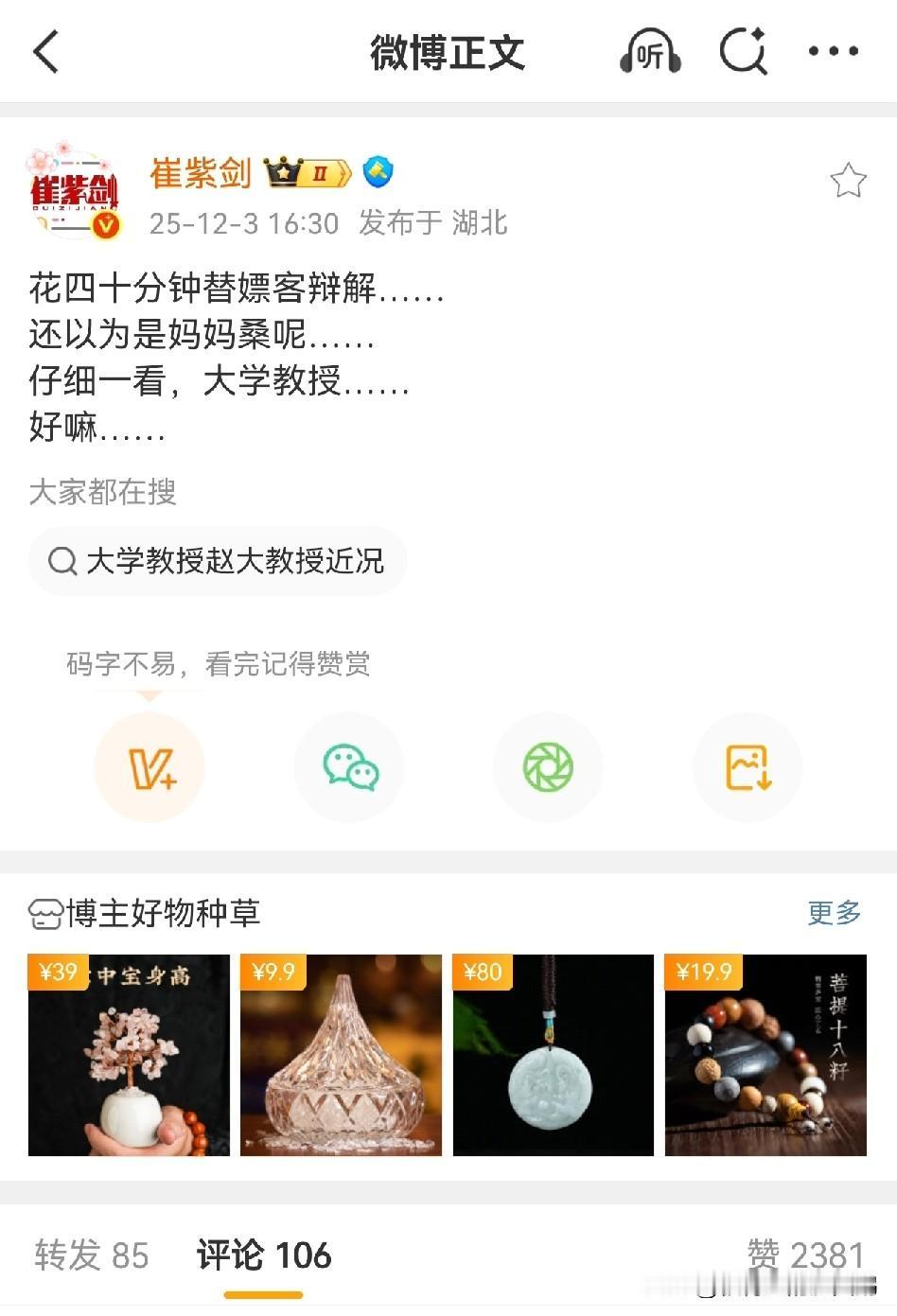Tap 更多 to see more recommended goods

[832, 913]
